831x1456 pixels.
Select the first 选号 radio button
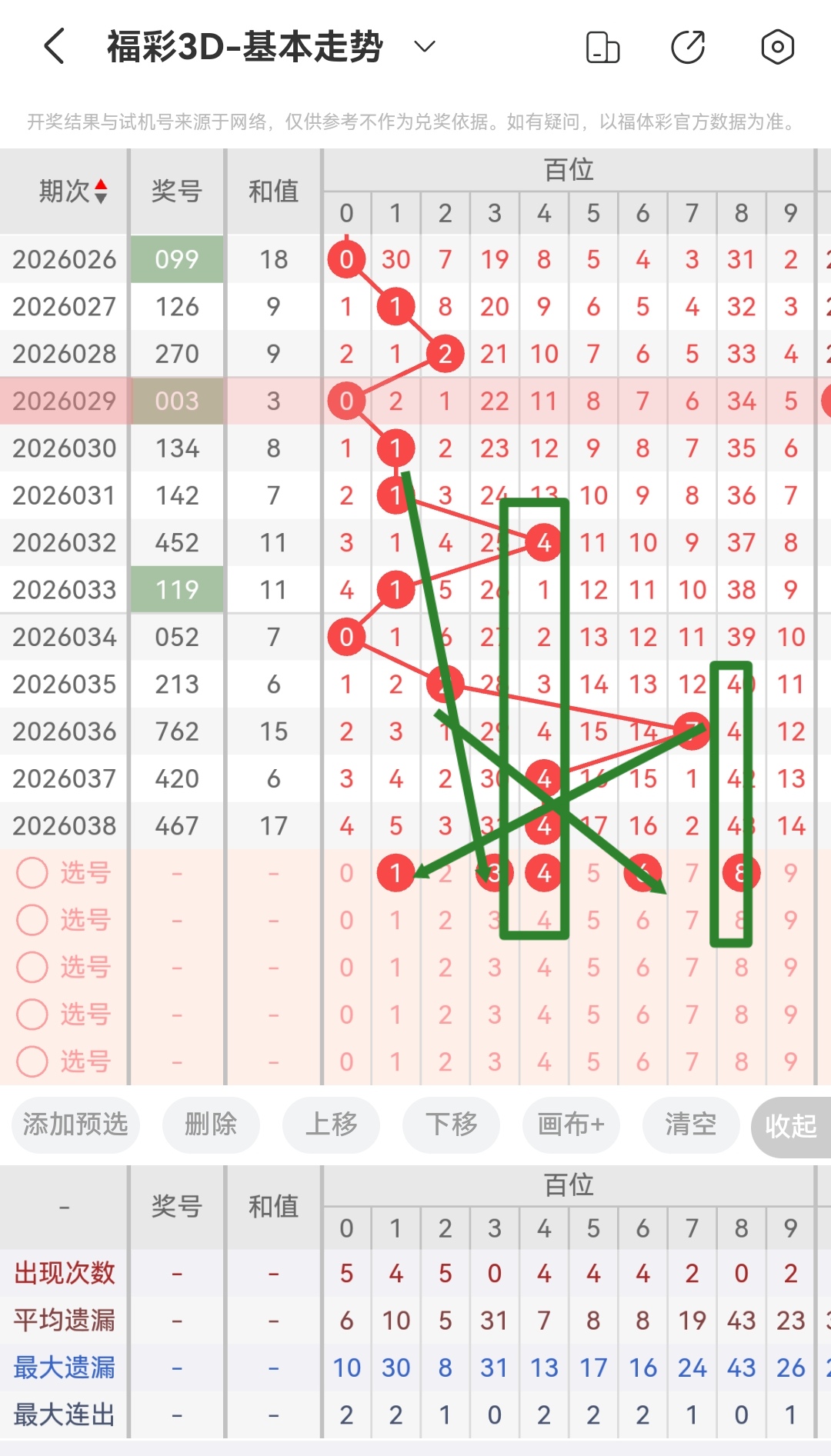32,873
